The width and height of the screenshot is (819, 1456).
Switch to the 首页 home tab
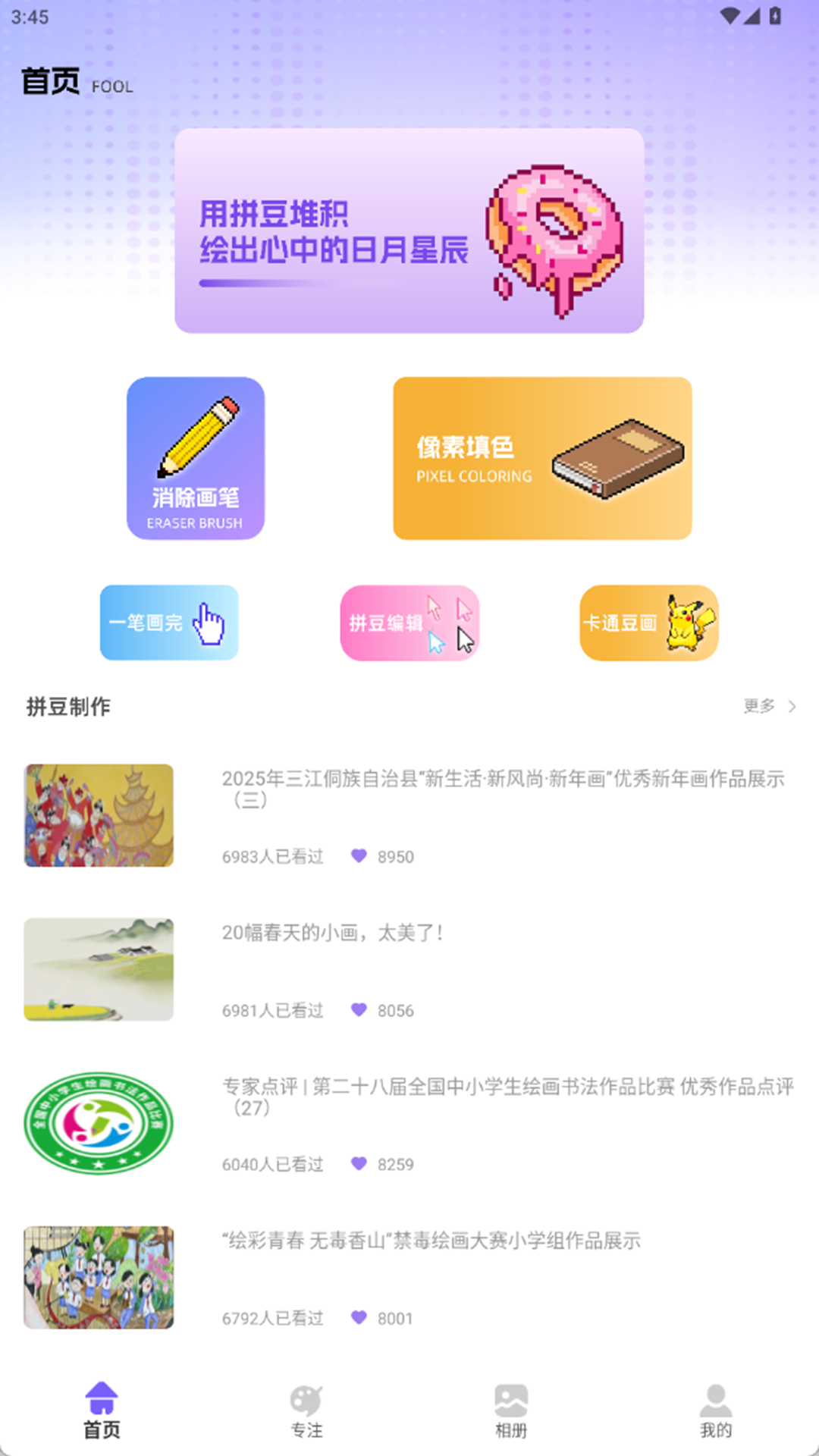point(103,1407)
